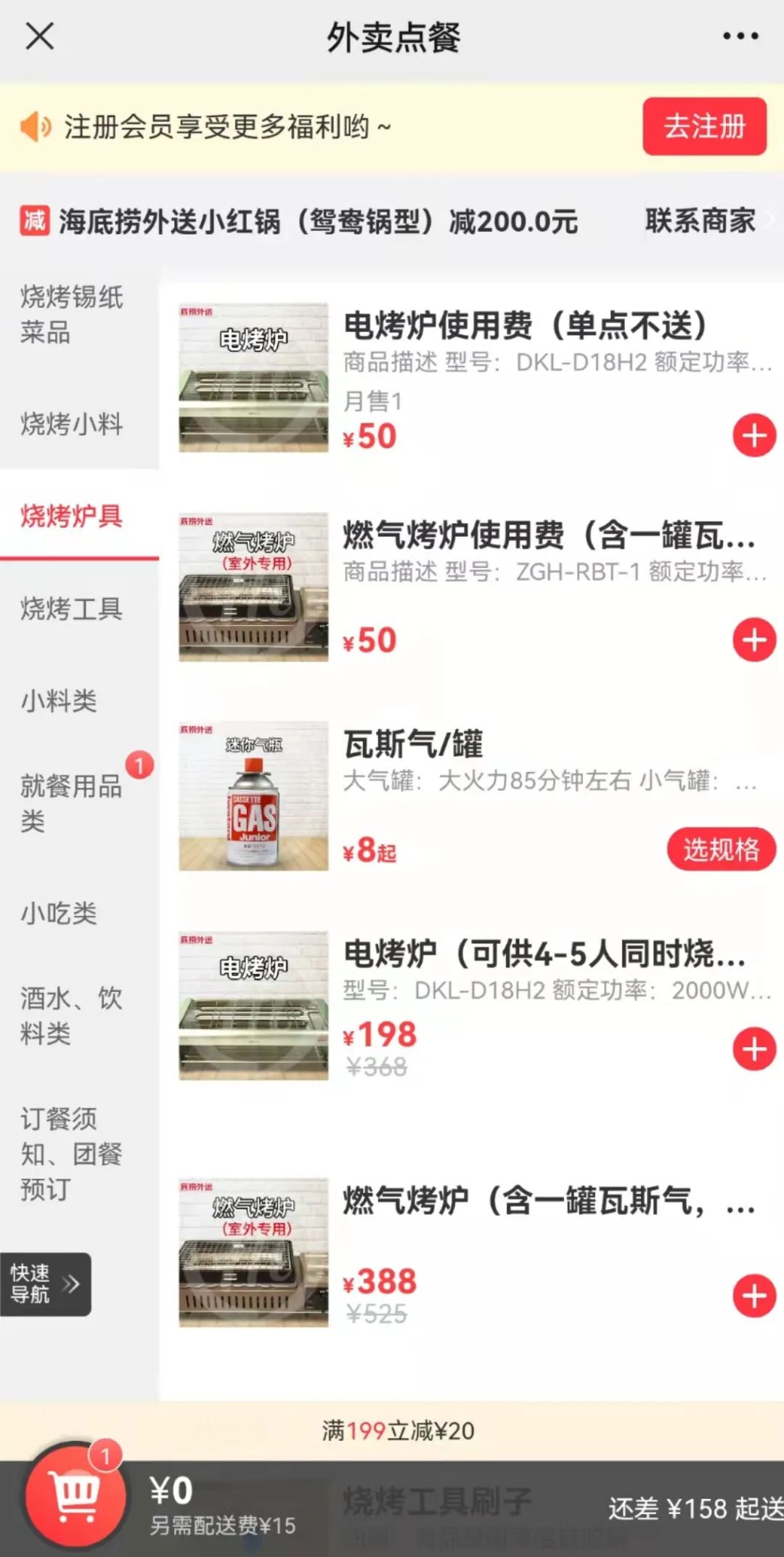Open the 海底捞外送小红锅 discount banner
Viewport: 784px width, 1557px height.
point(317,221)
